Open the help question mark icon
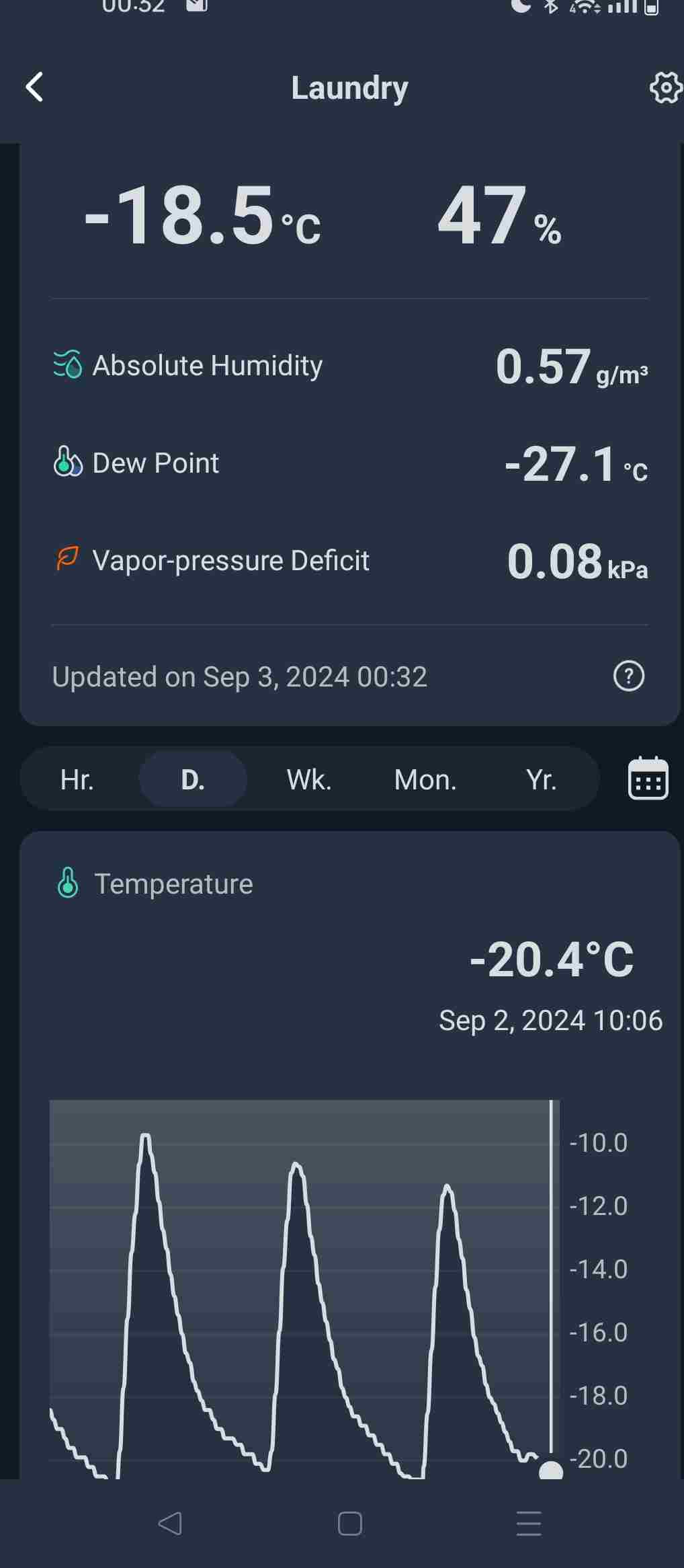The width and height of the screenshot is (684, 1568). (x=629, y=676)
